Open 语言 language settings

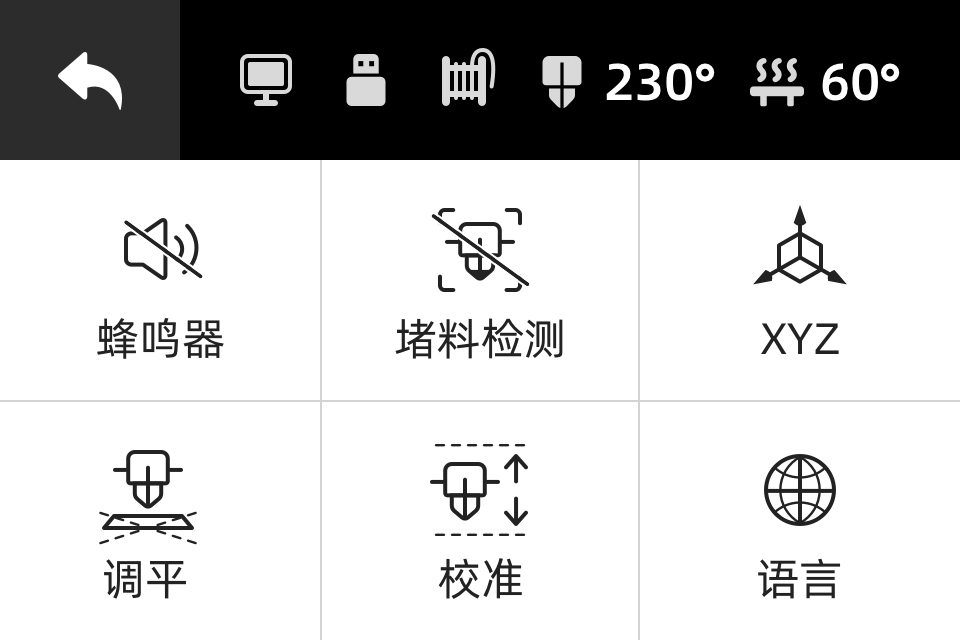tap(800, 522)
